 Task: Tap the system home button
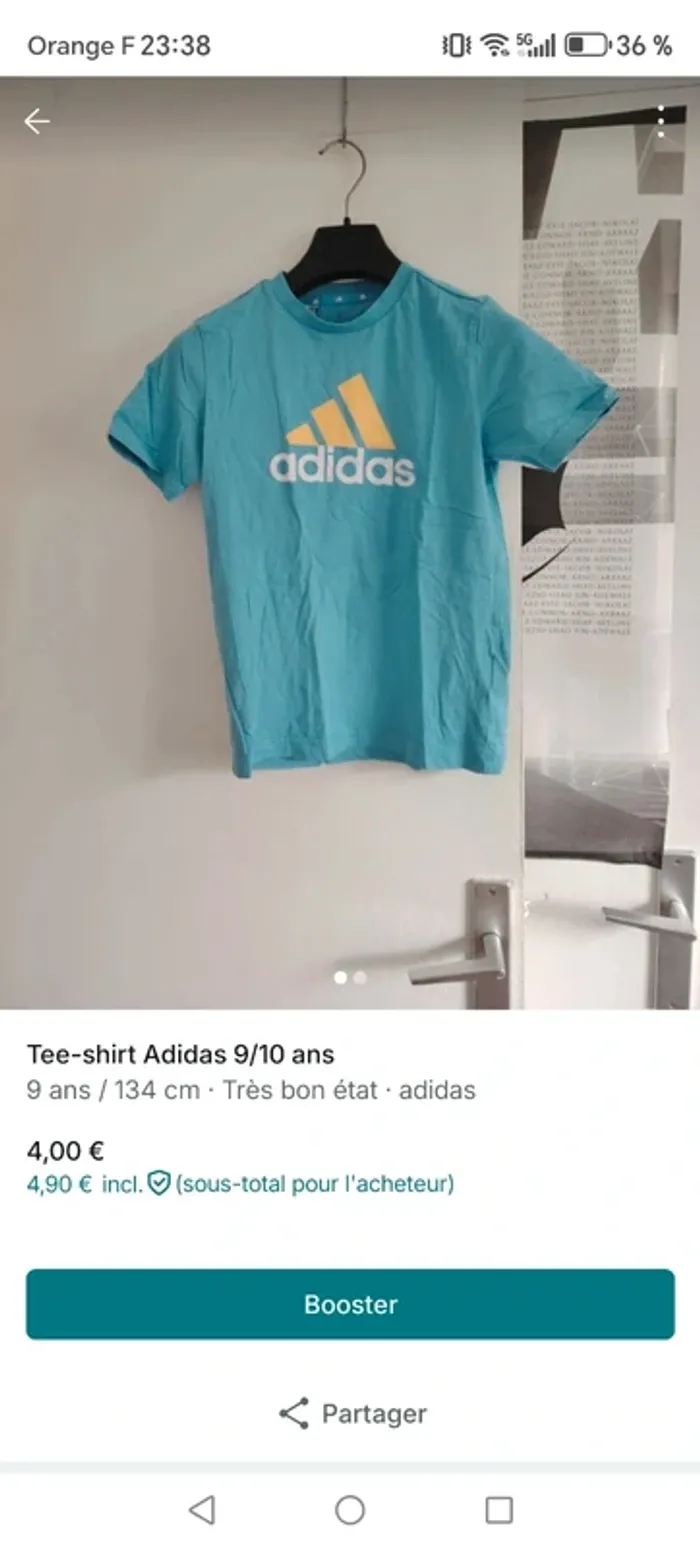tap(350, 1510)
